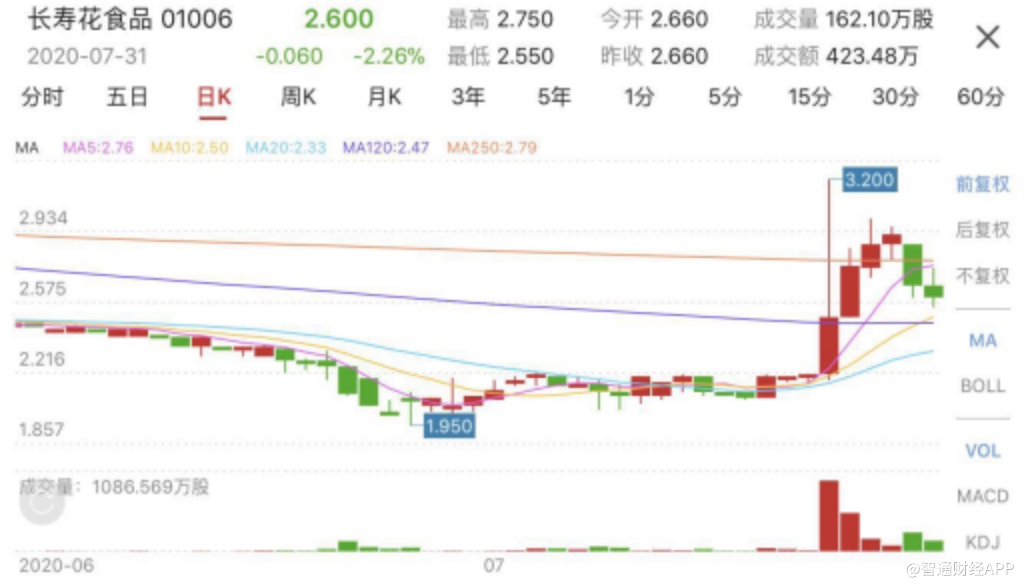Viewport: 1024px width, 588px height.
Task: Switch to the 五日 chart tab
Action: coord(127,97)
